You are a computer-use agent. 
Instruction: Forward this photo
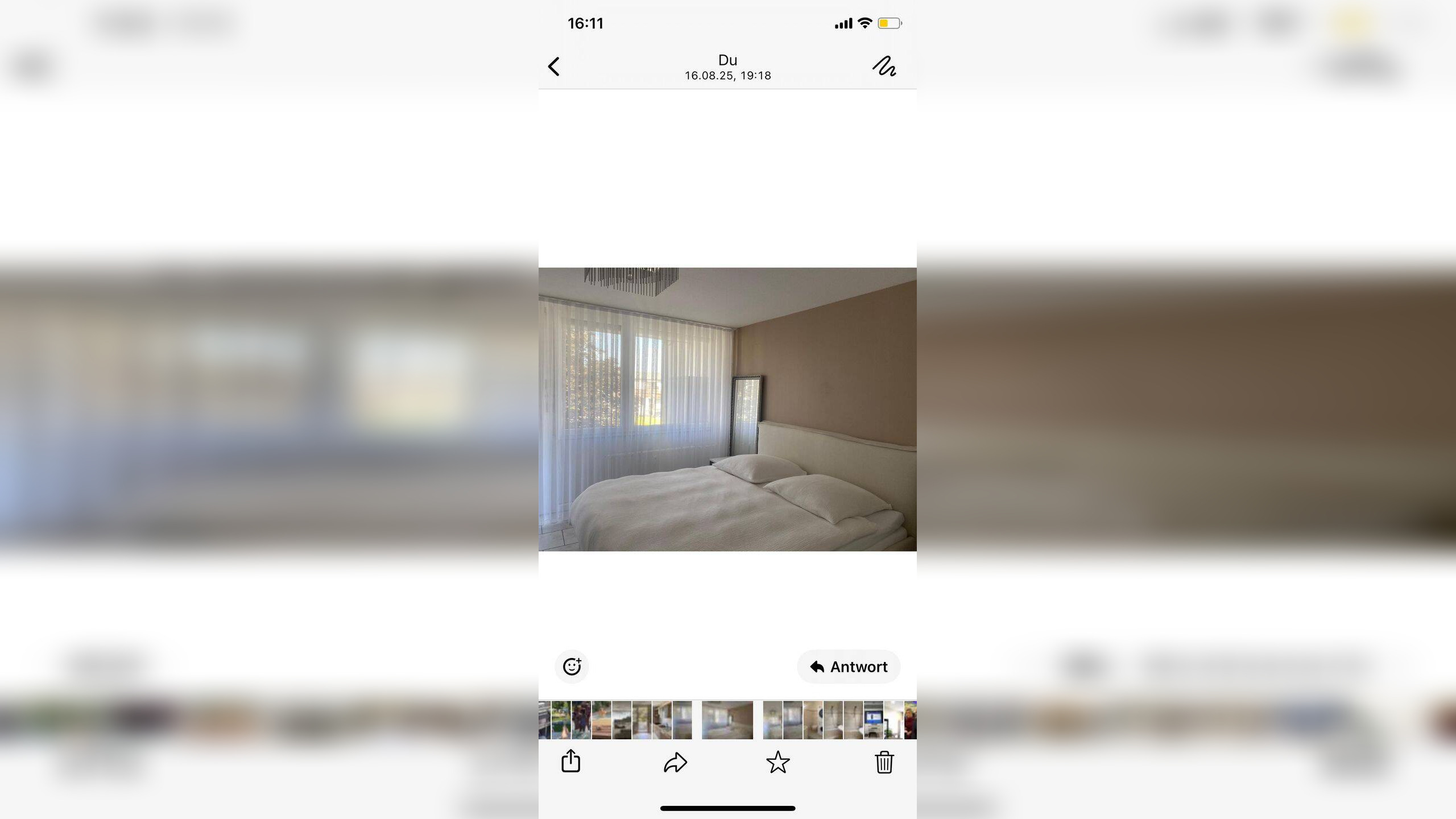pos(675,762)
